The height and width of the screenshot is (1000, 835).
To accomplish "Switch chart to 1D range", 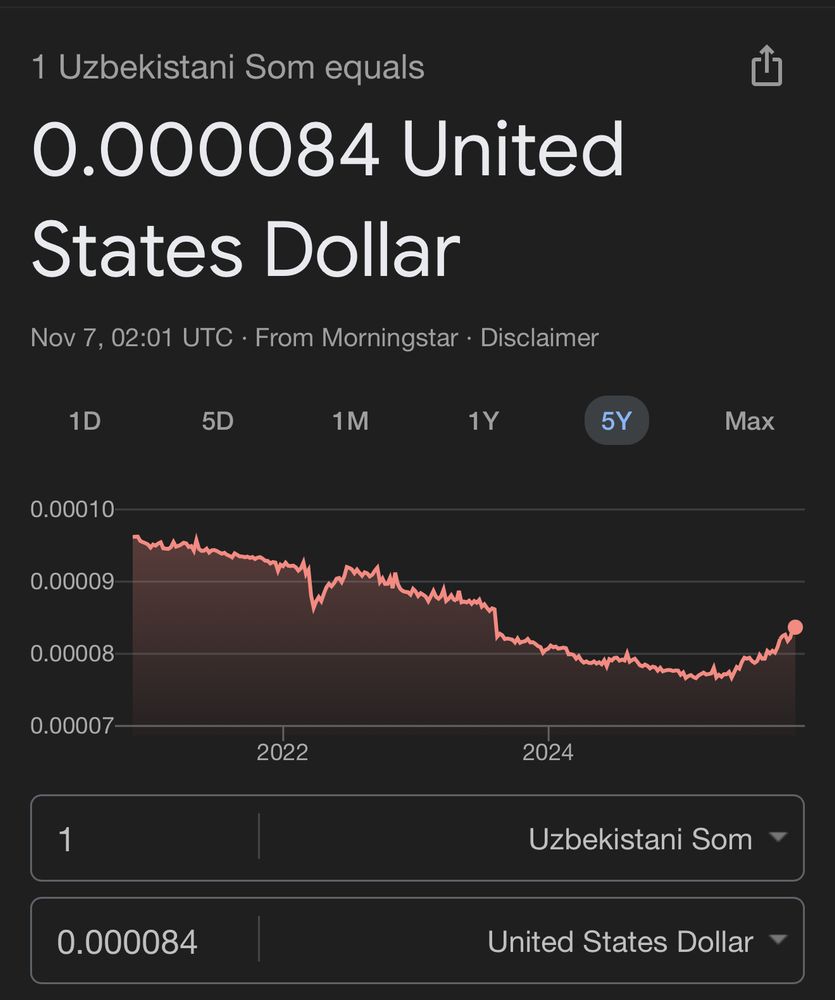I will tap(85, 421).
